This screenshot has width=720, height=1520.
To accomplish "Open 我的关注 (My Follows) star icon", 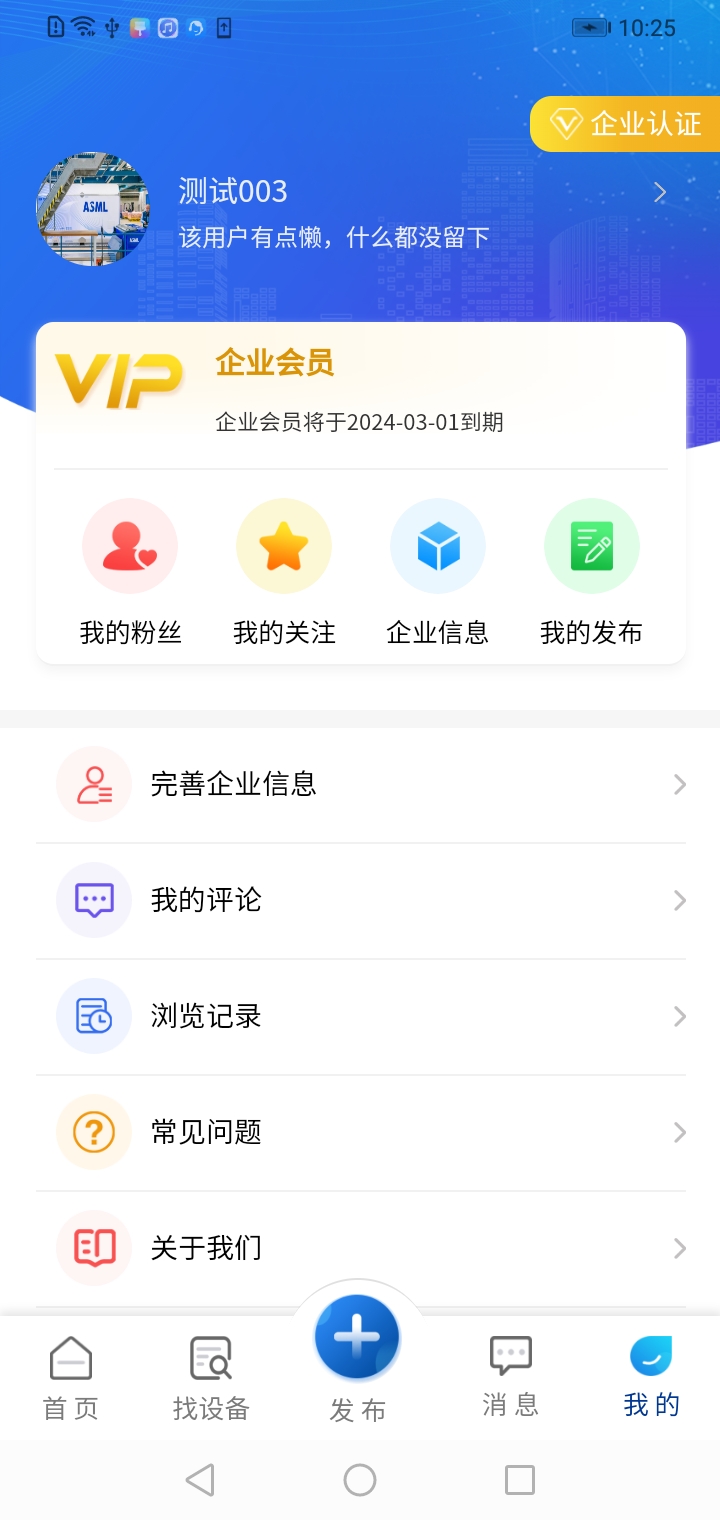I will click(x=284, y=546).
